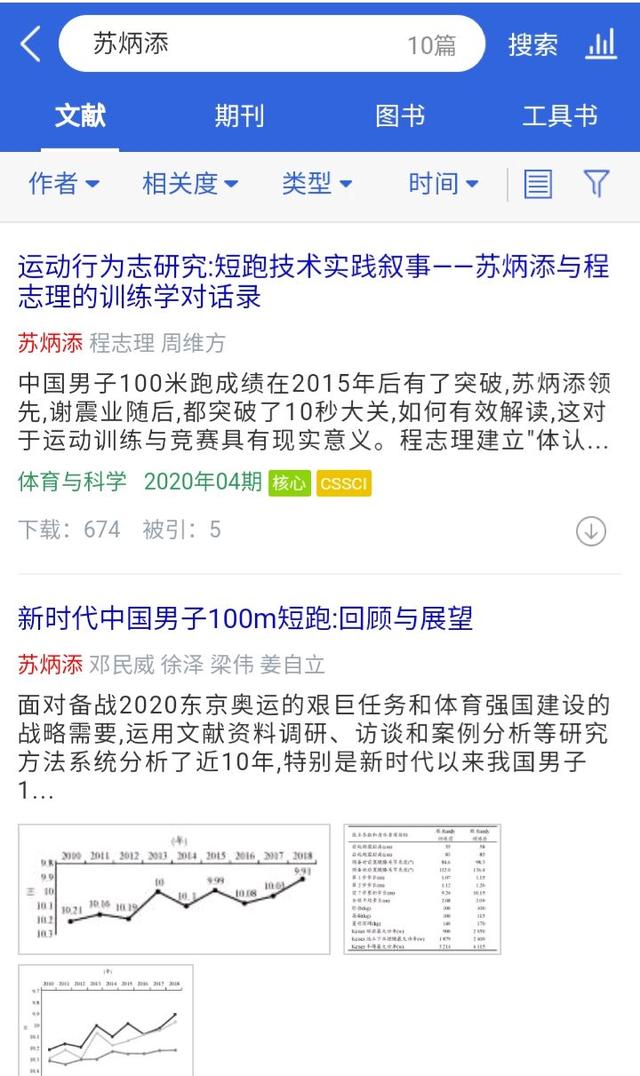Switch to the 图书 tab
This screenshot has width=640, height=1076.
(x=400, y=116)
